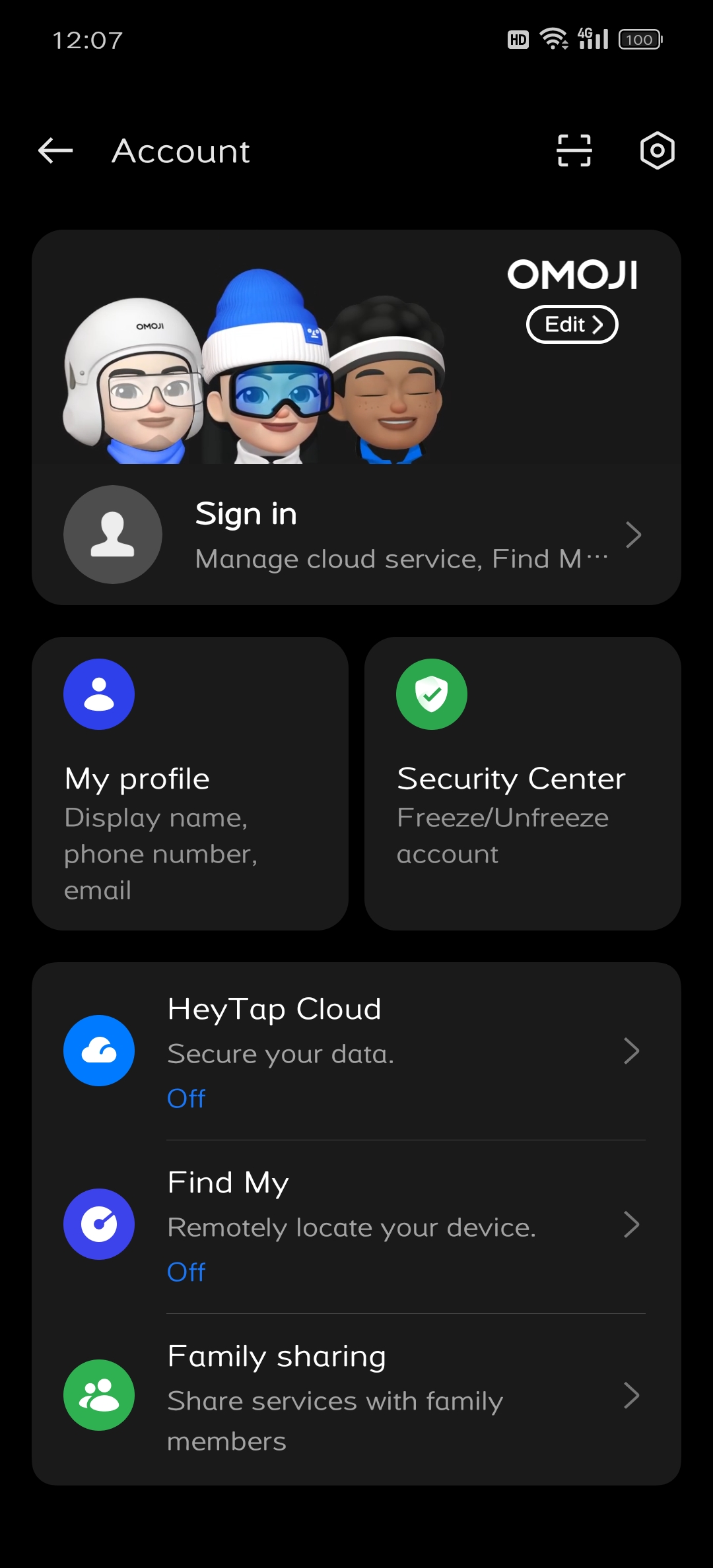The width and height of the screenshot is (713, 1568).
Task: Click the Family sharing group icon
Action: 98,1394
